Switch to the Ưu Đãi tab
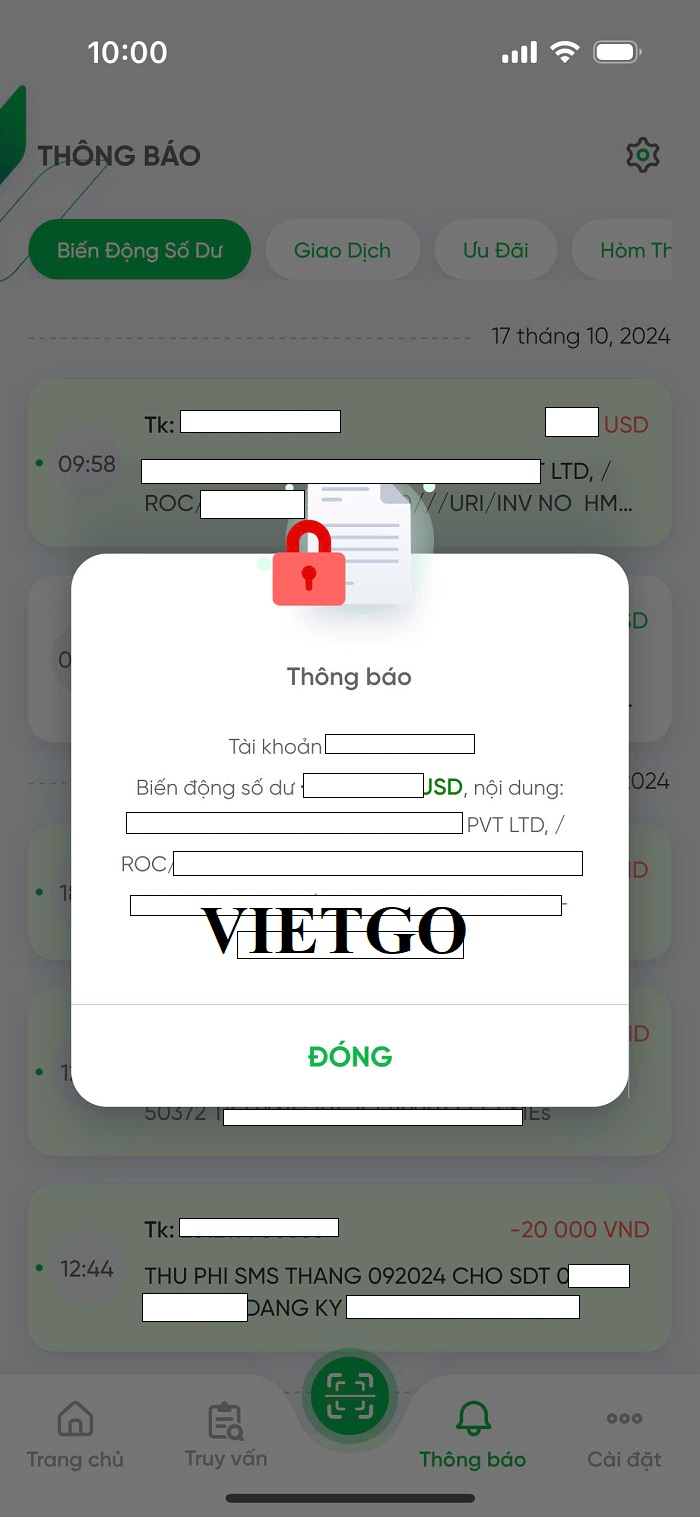This screenshot has width=700, height=1517. click(495, 250)
